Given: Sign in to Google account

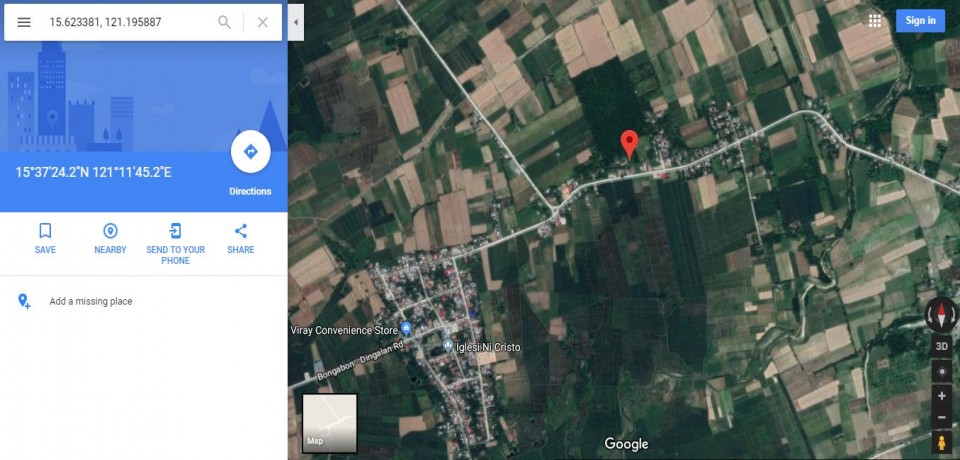Looking at the screenshot, I should click(x=920, y=20).
